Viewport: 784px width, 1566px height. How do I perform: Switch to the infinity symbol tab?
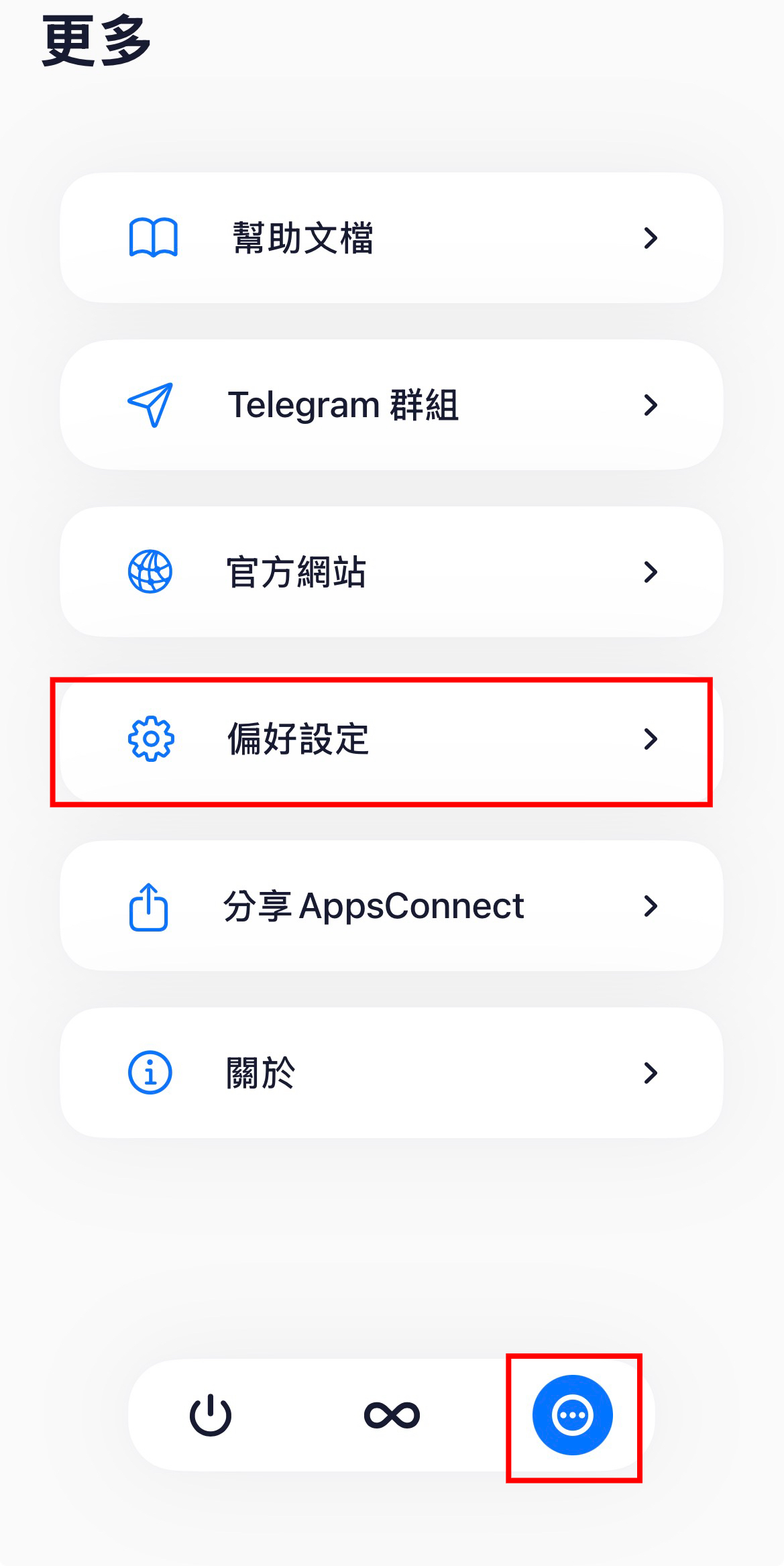(392, 1414)
